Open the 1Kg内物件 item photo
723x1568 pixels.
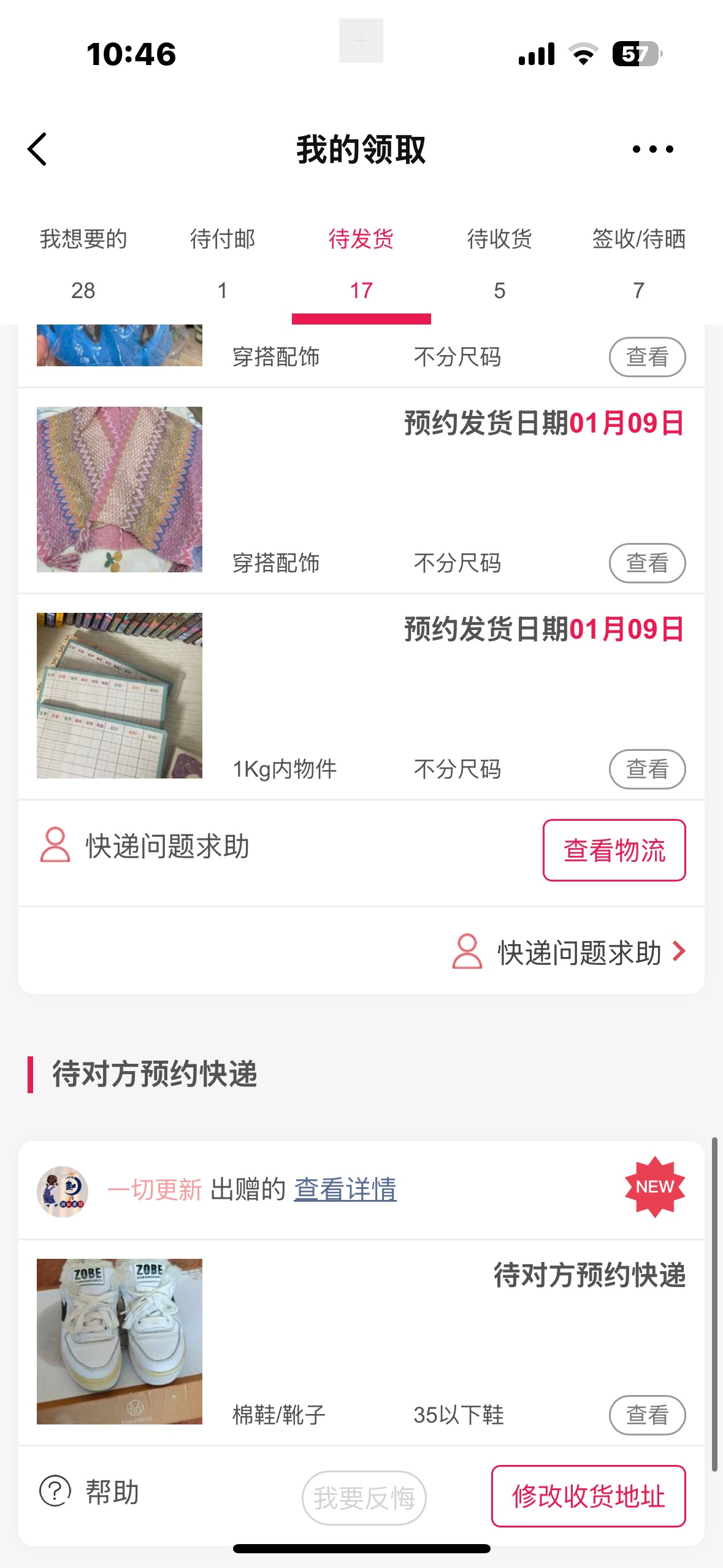(120, 696)
